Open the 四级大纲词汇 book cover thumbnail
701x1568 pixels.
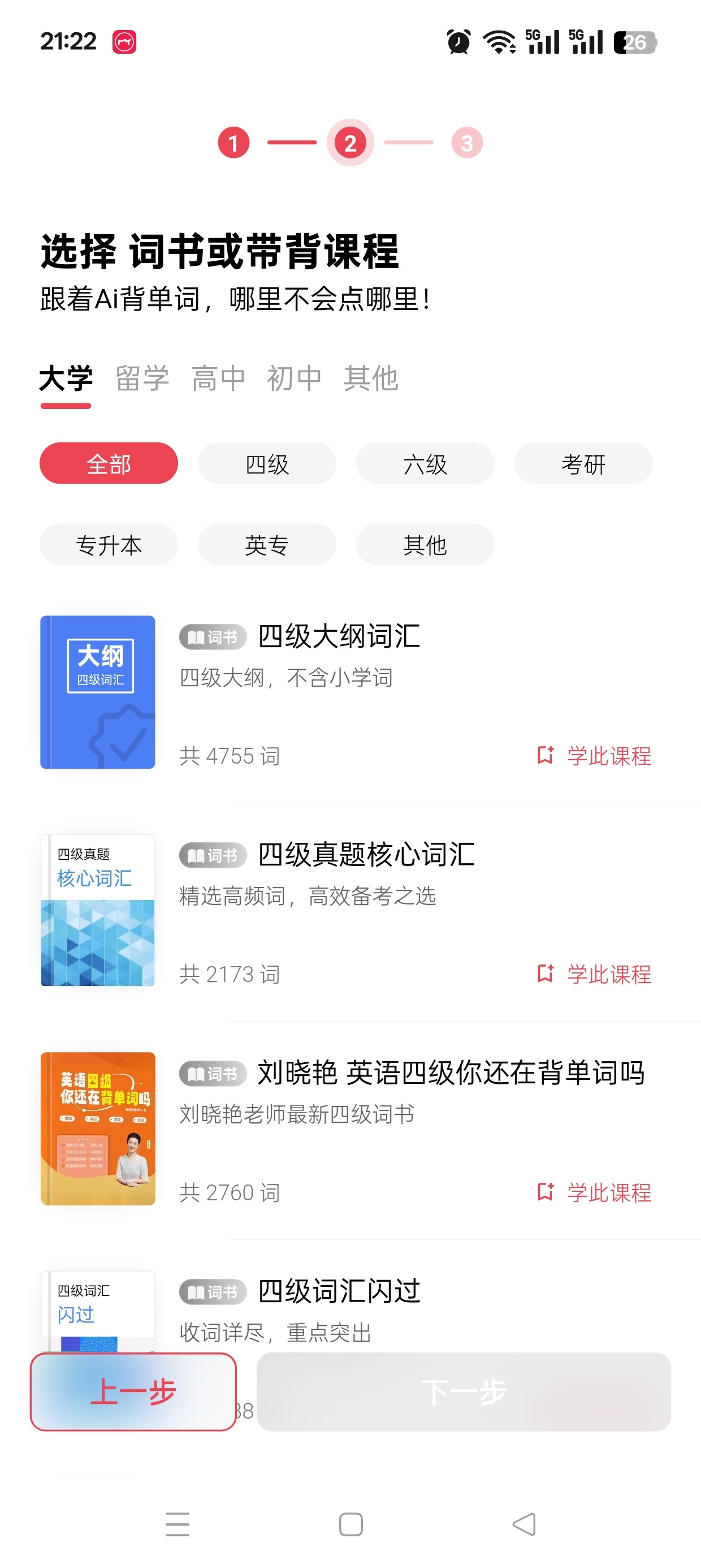click(x=97, y=691)
